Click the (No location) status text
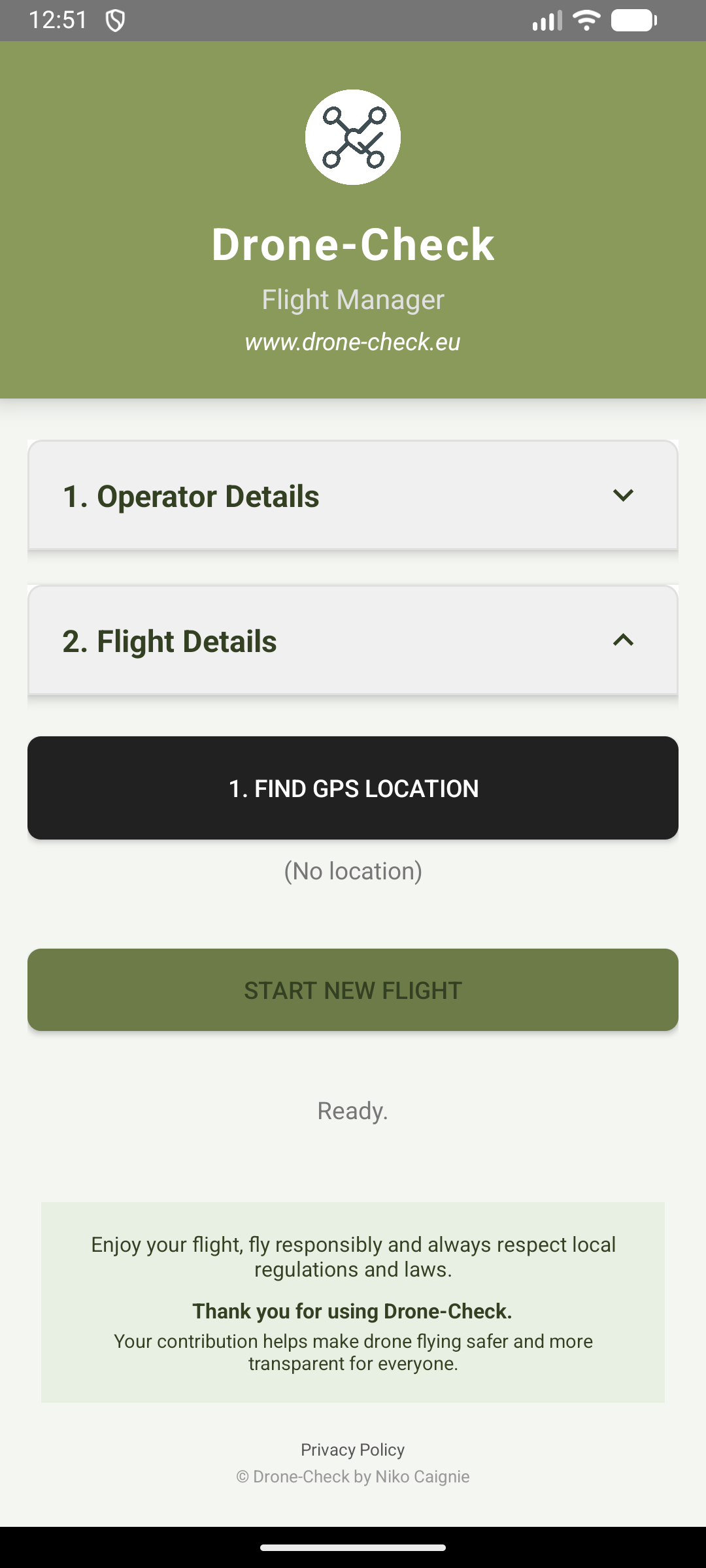The height and width of the screenshot is (1568, 706). [353, 870]
